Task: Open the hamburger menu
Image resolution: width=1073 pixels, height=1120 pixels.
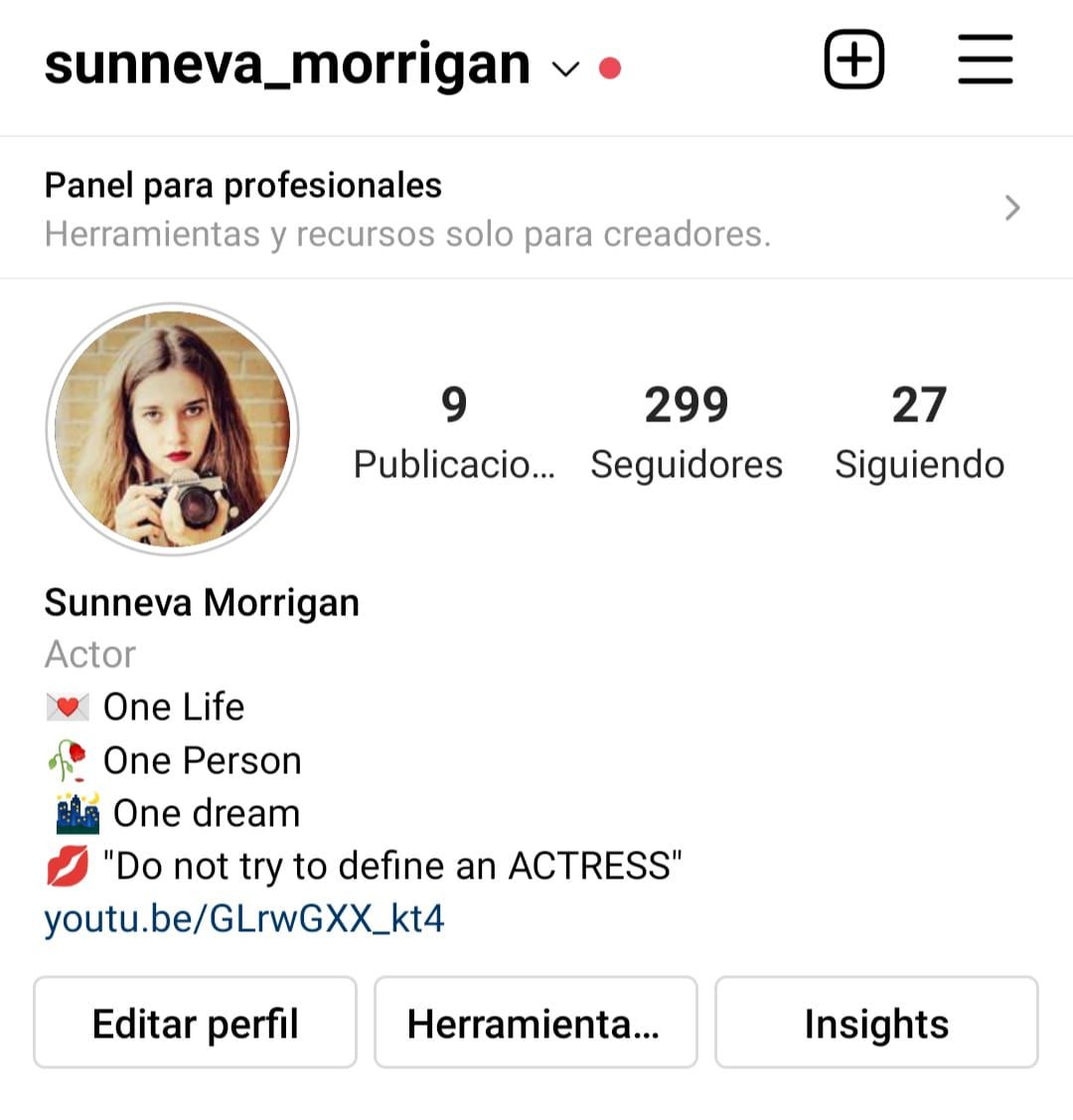Action: [985, 60]
